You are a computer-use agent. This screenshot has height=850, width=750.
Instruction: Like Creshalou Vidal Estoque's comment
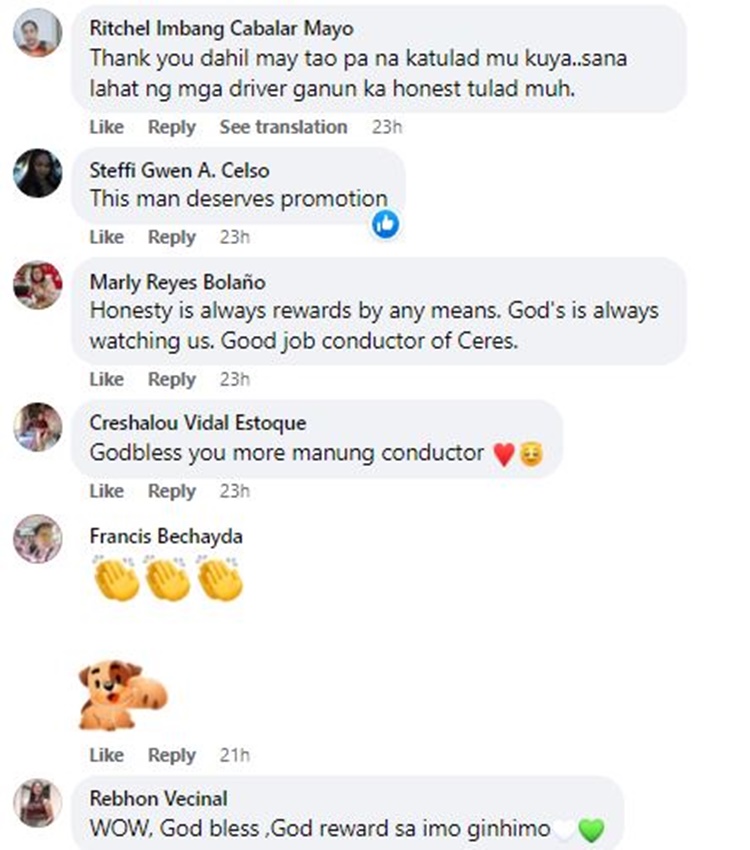coord(106,491)
